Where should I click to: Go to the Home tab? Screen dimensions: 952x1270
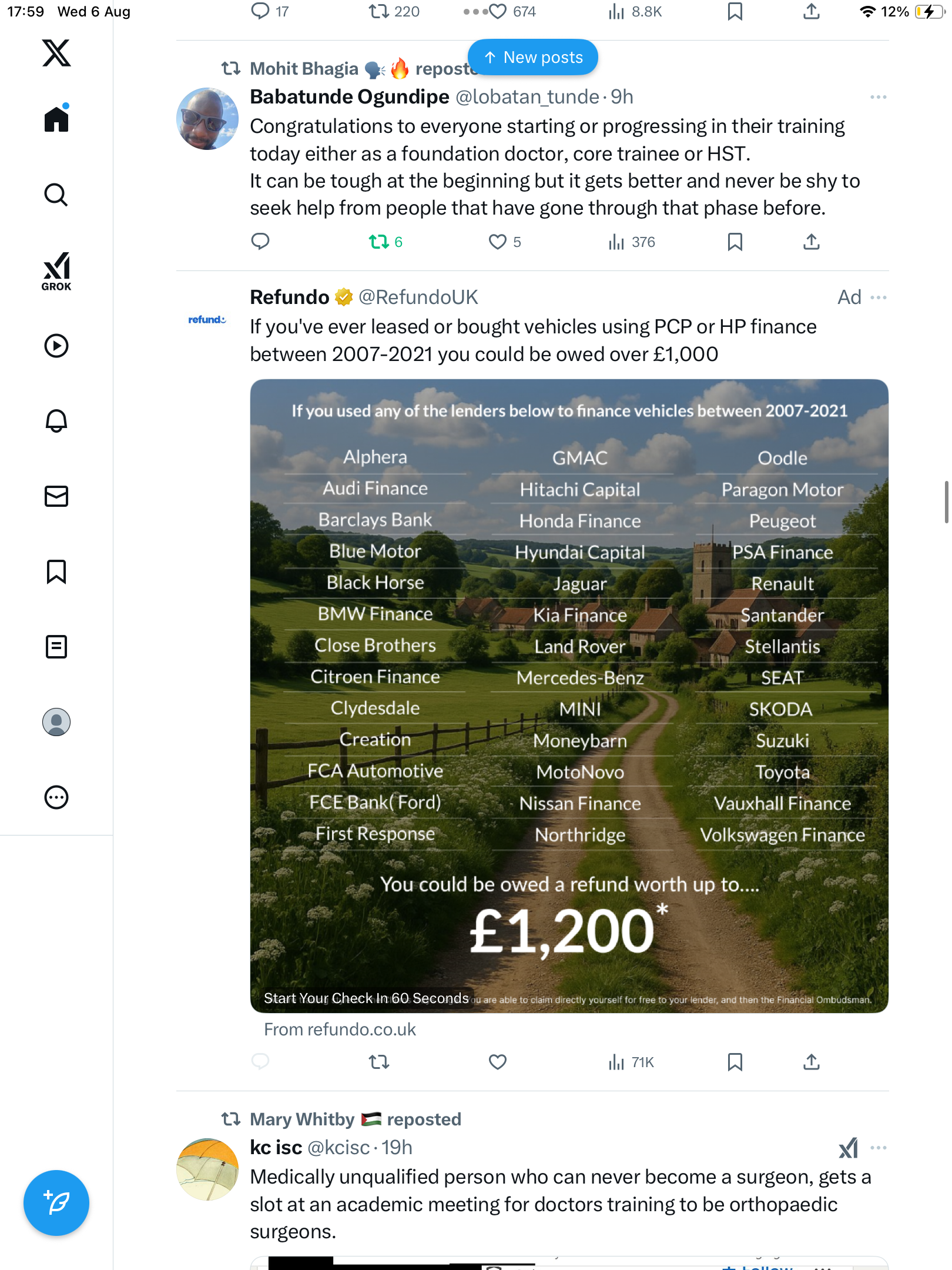click(x=56, y=119)
